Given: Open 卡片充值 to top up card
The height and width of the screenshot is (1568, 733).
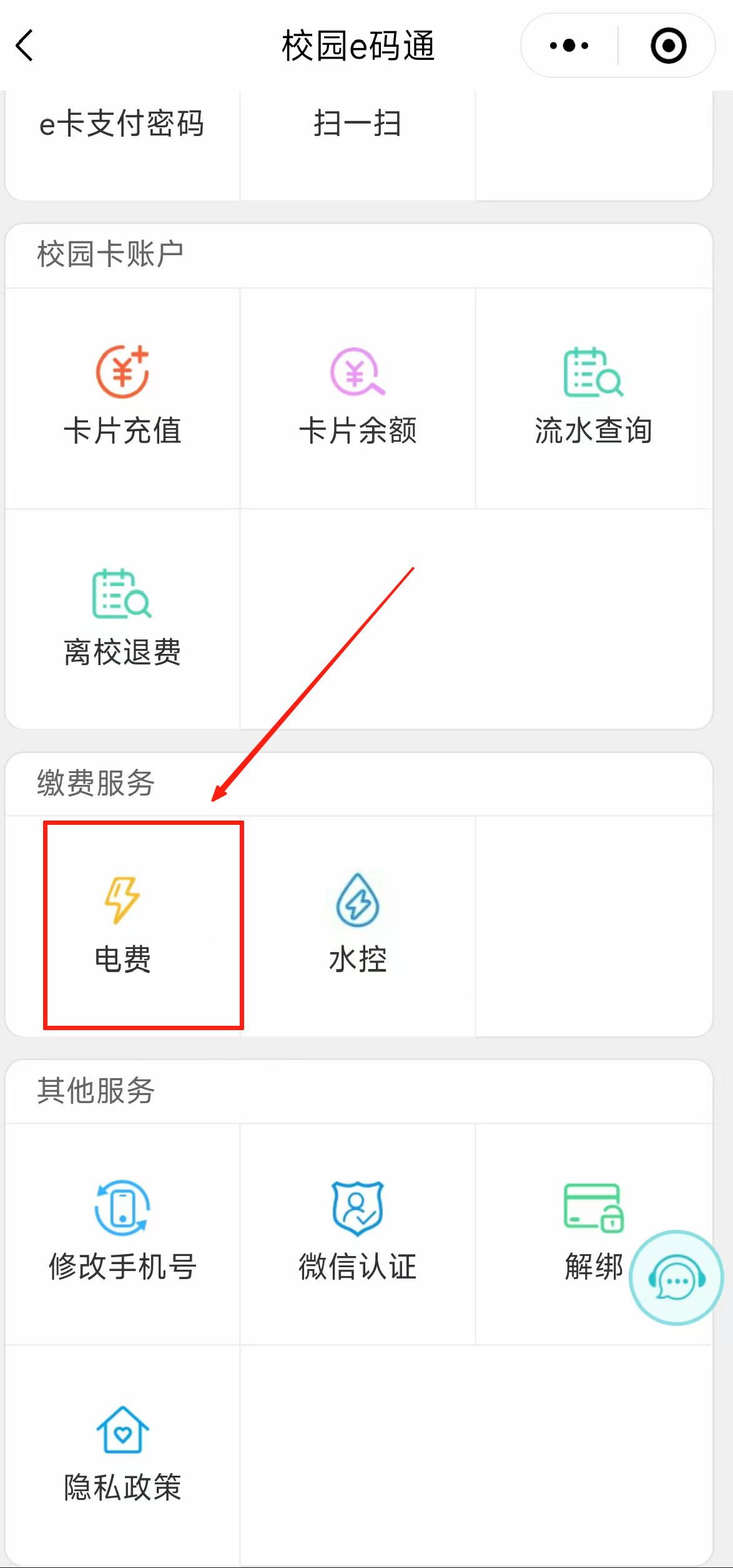Looking at the screenshot, I should click(x=122, y=397).
